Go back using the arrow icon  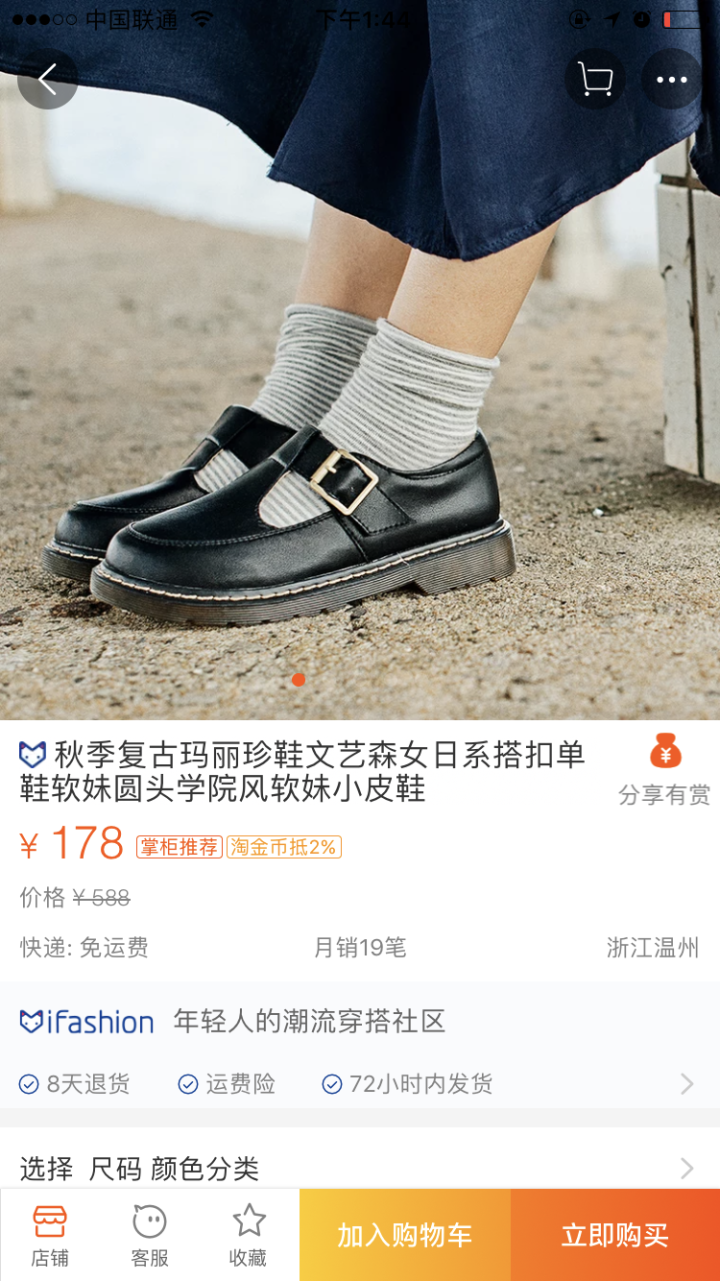pos(47,79)
